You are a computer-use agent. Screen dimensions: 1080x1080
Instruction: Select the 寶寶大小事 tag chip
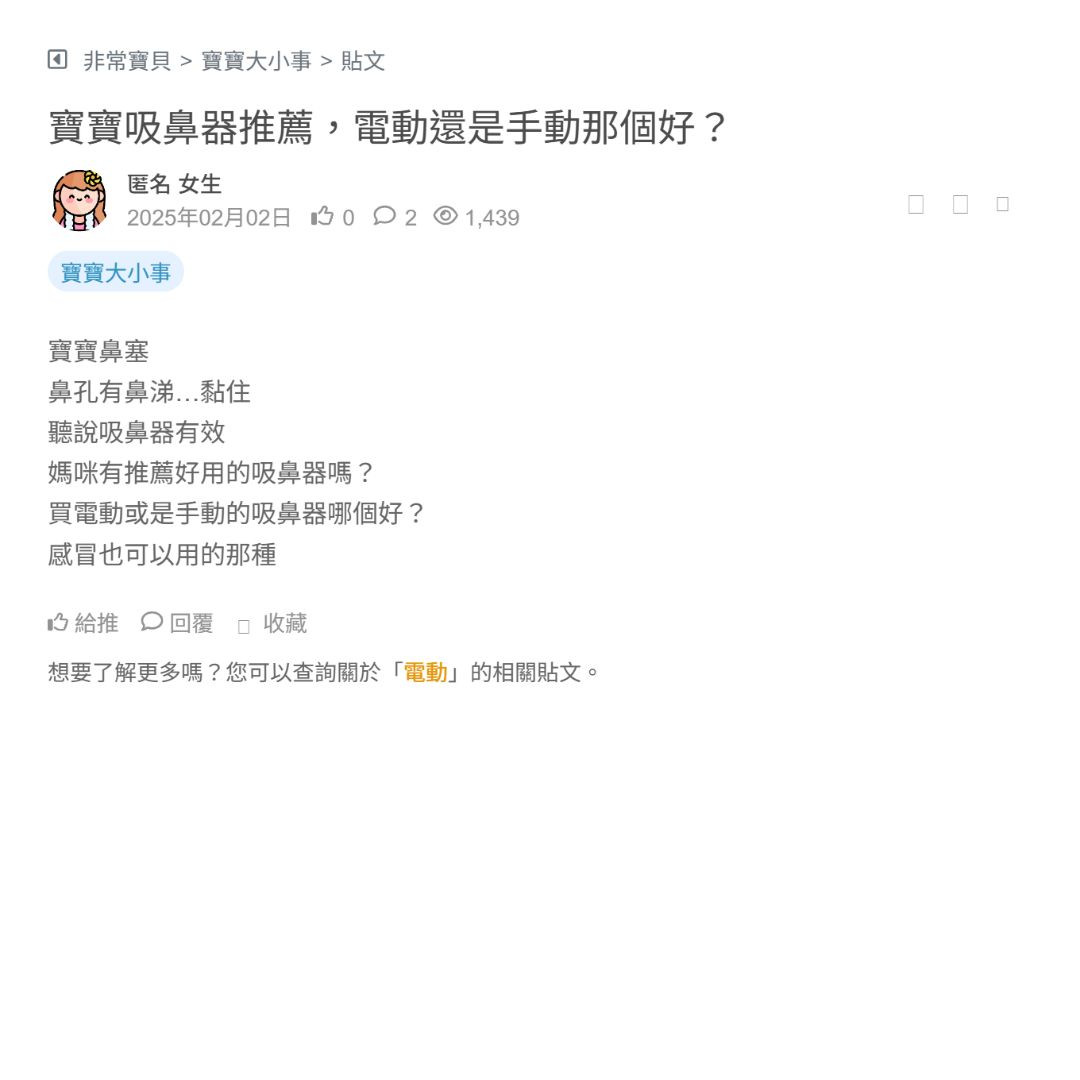tap(116, 272)
